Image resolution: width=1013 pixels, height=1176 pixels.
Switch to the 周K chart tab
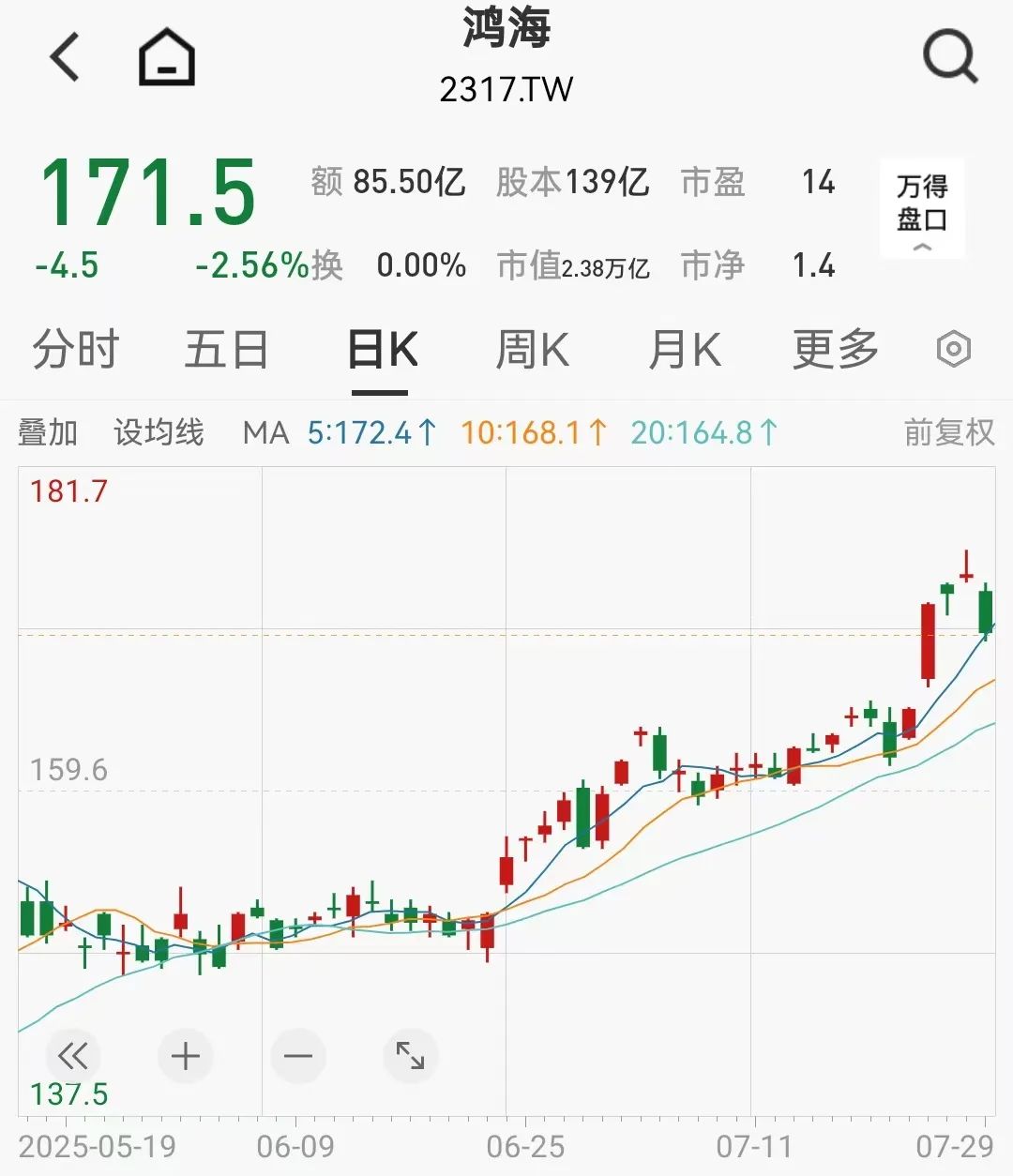coord(532,350)
